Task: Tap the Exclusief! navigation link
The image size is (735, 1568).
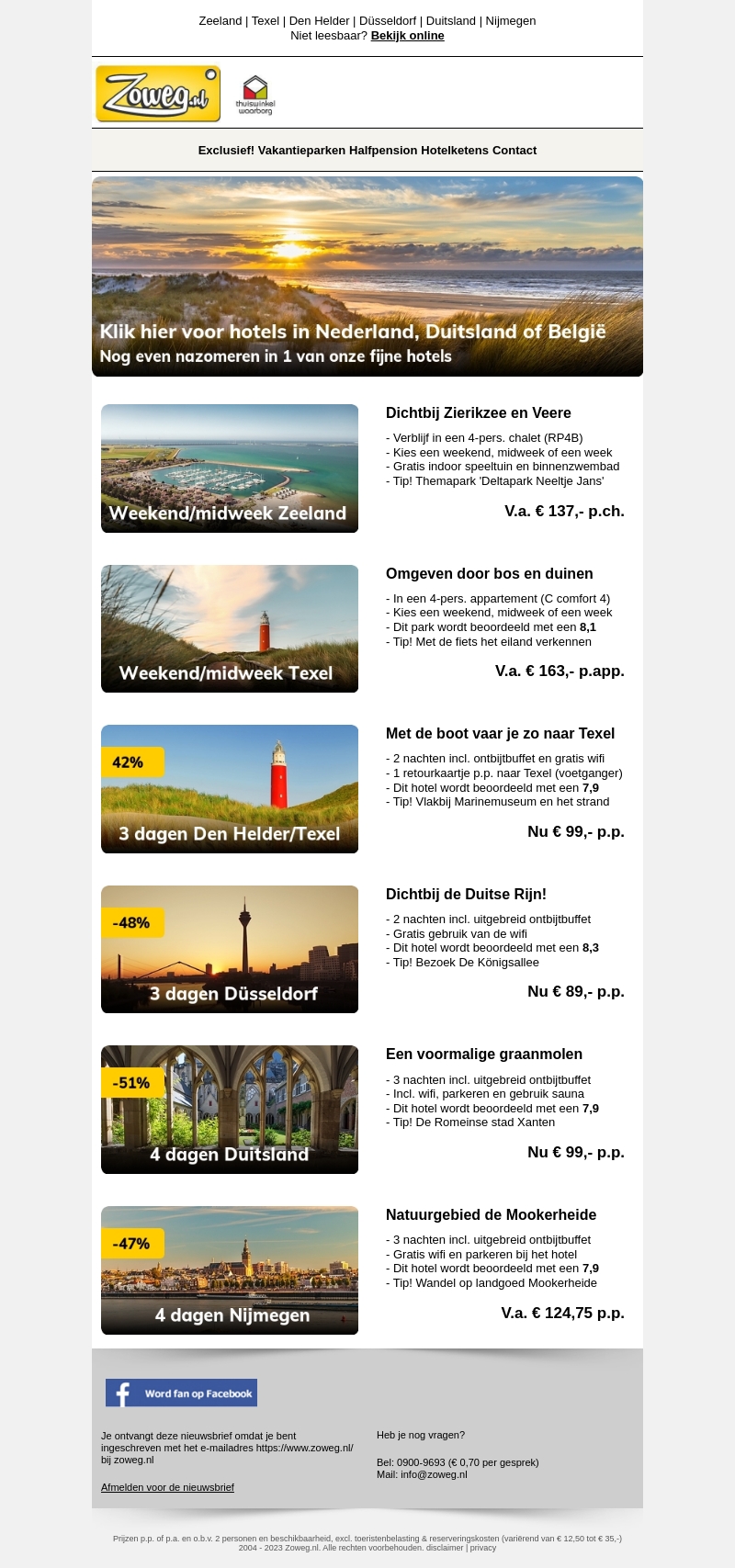Action: coord(226,151)
